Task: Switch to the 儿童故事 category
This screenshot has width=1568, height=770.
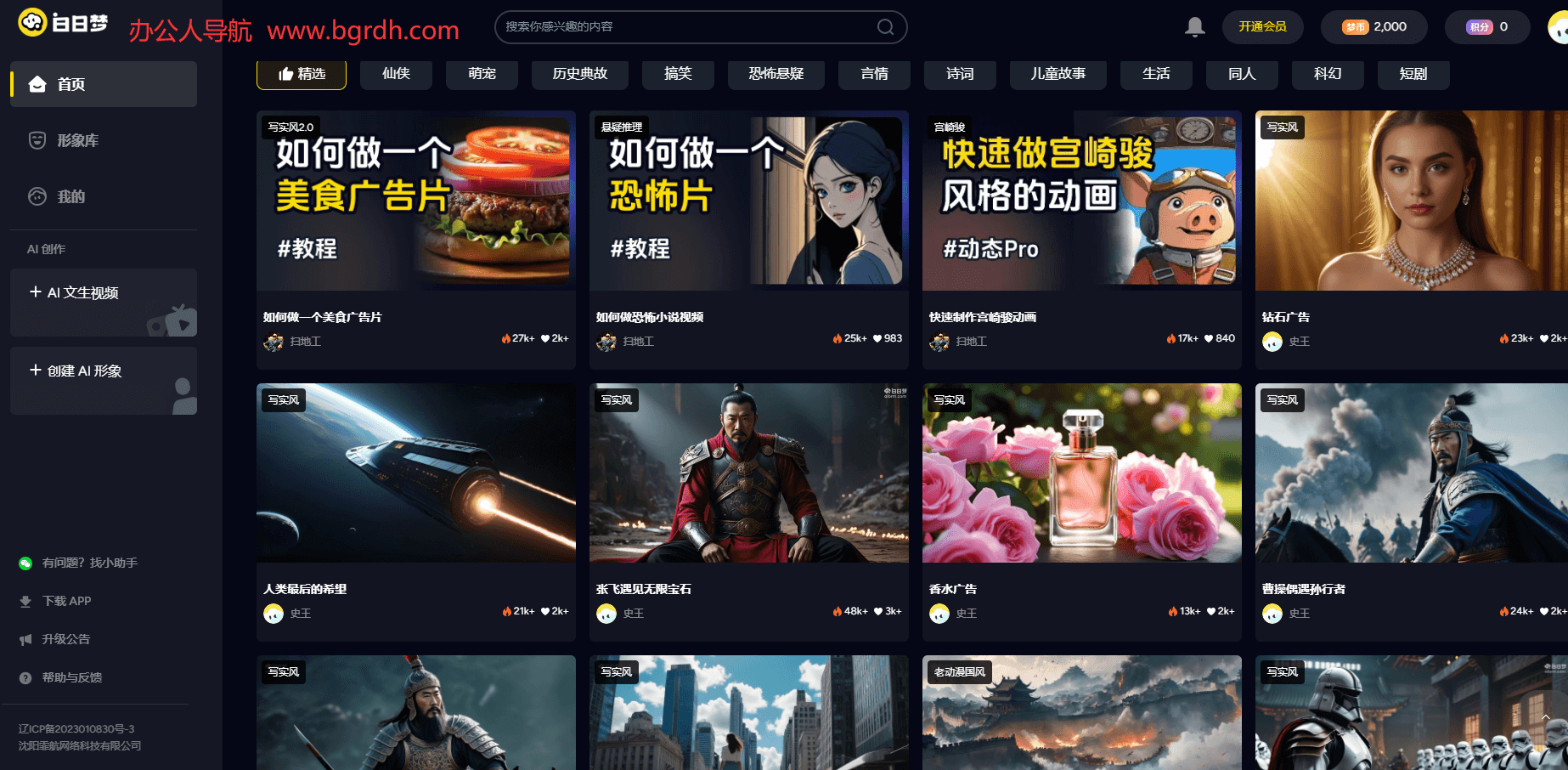Action: point(1058,74)
